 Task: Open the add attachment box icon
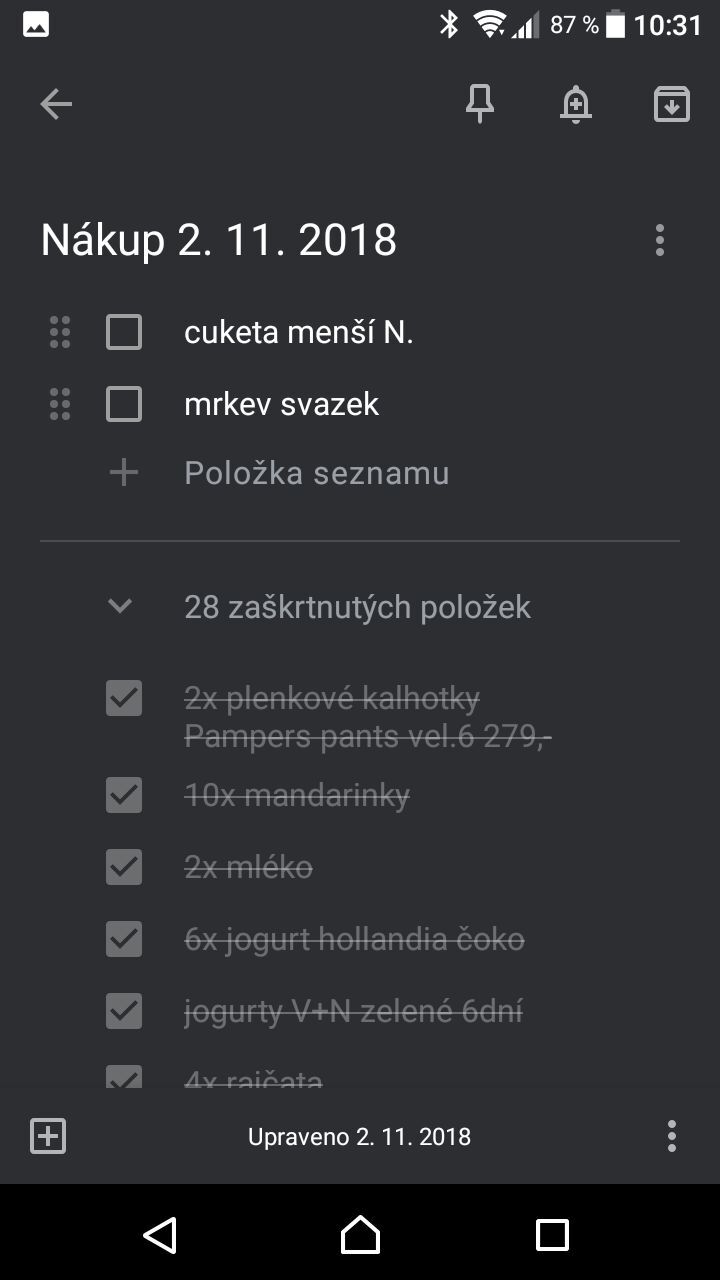[x=47, y=1136]
